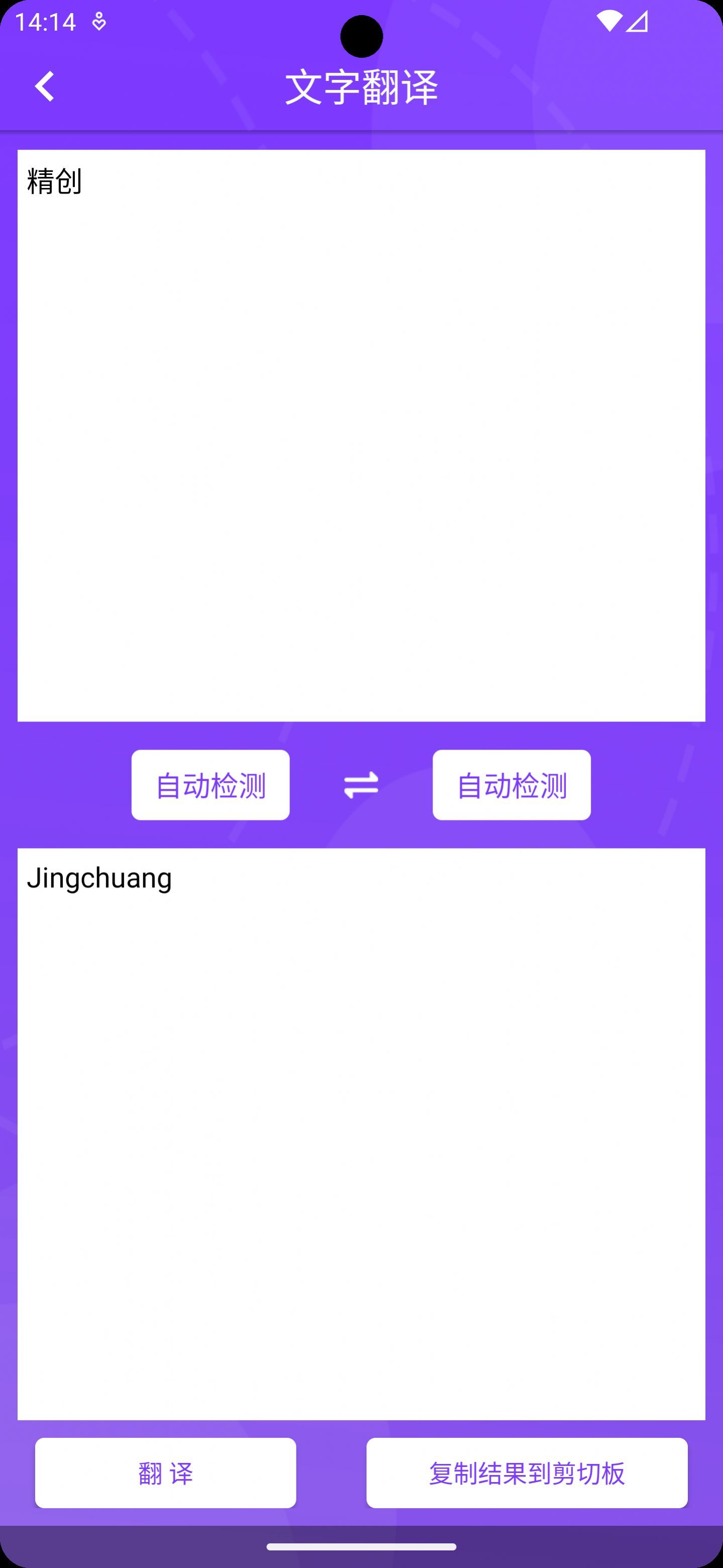
Task: Tap the swap icon to reverse translation direction
Action: [x=361, y=785]
